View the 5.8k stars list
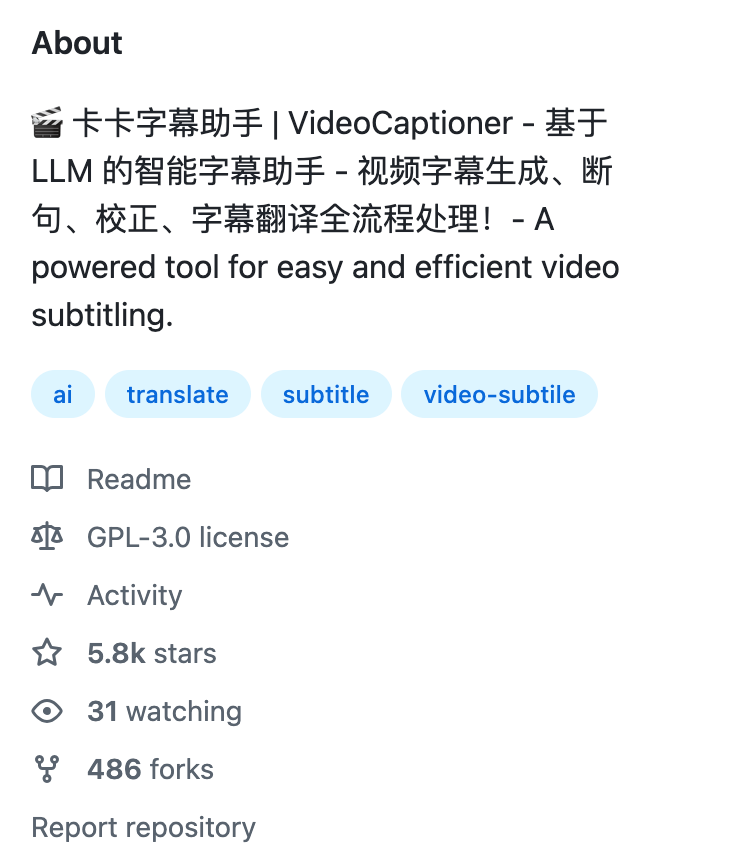The height and width of the screenshot is (858, 740). (151, 654)
